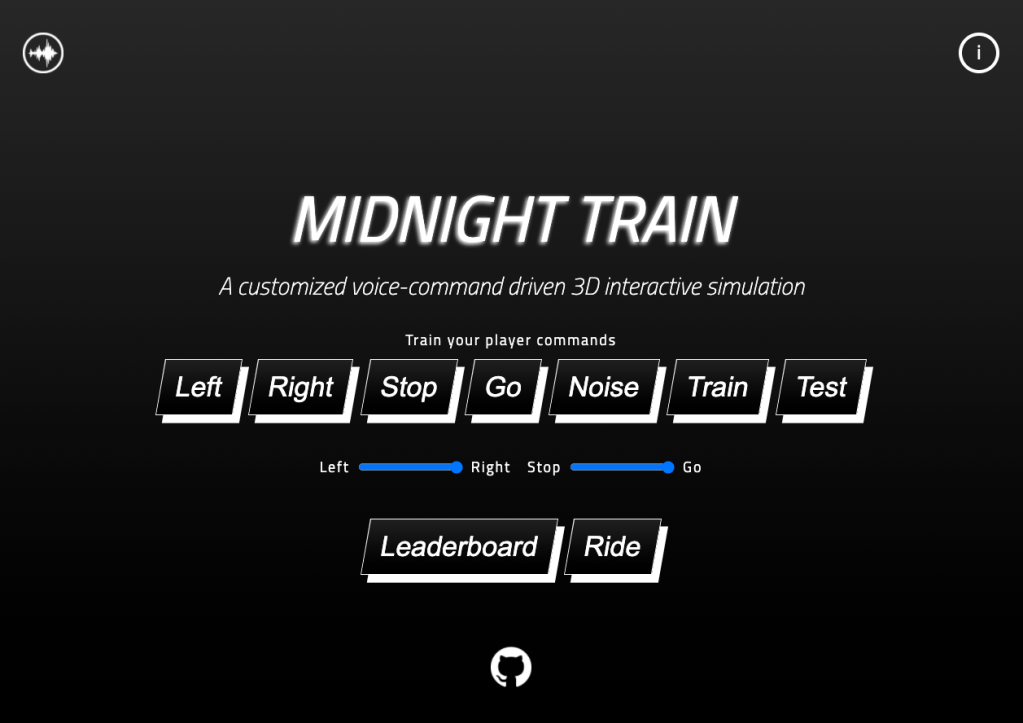Start the Ride
This screenshot has height=723, width=1023.
pyautogui.click(x=612, y=547)
